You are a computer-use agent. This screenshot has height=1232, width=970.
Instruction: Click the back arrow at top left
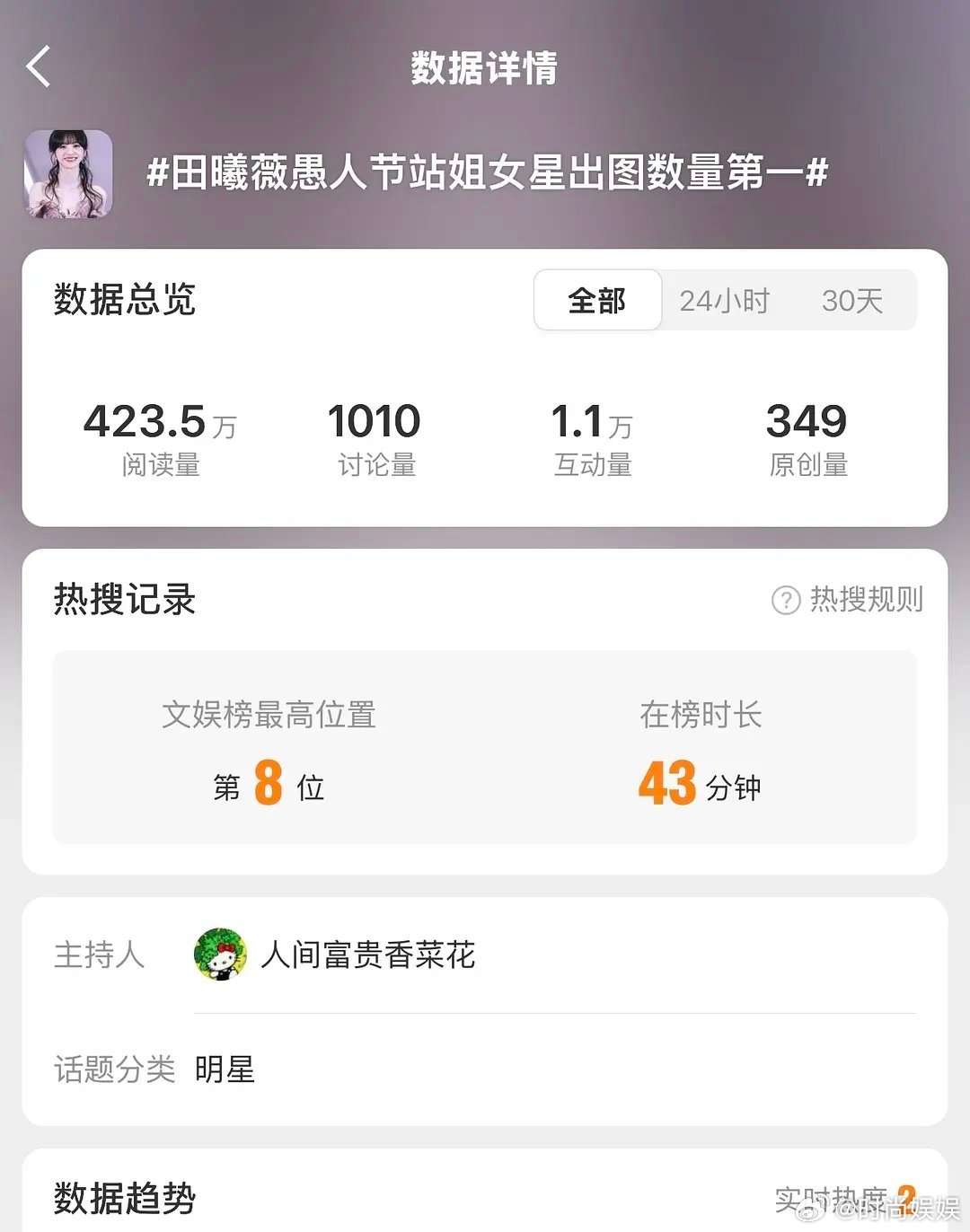point(38,66)
